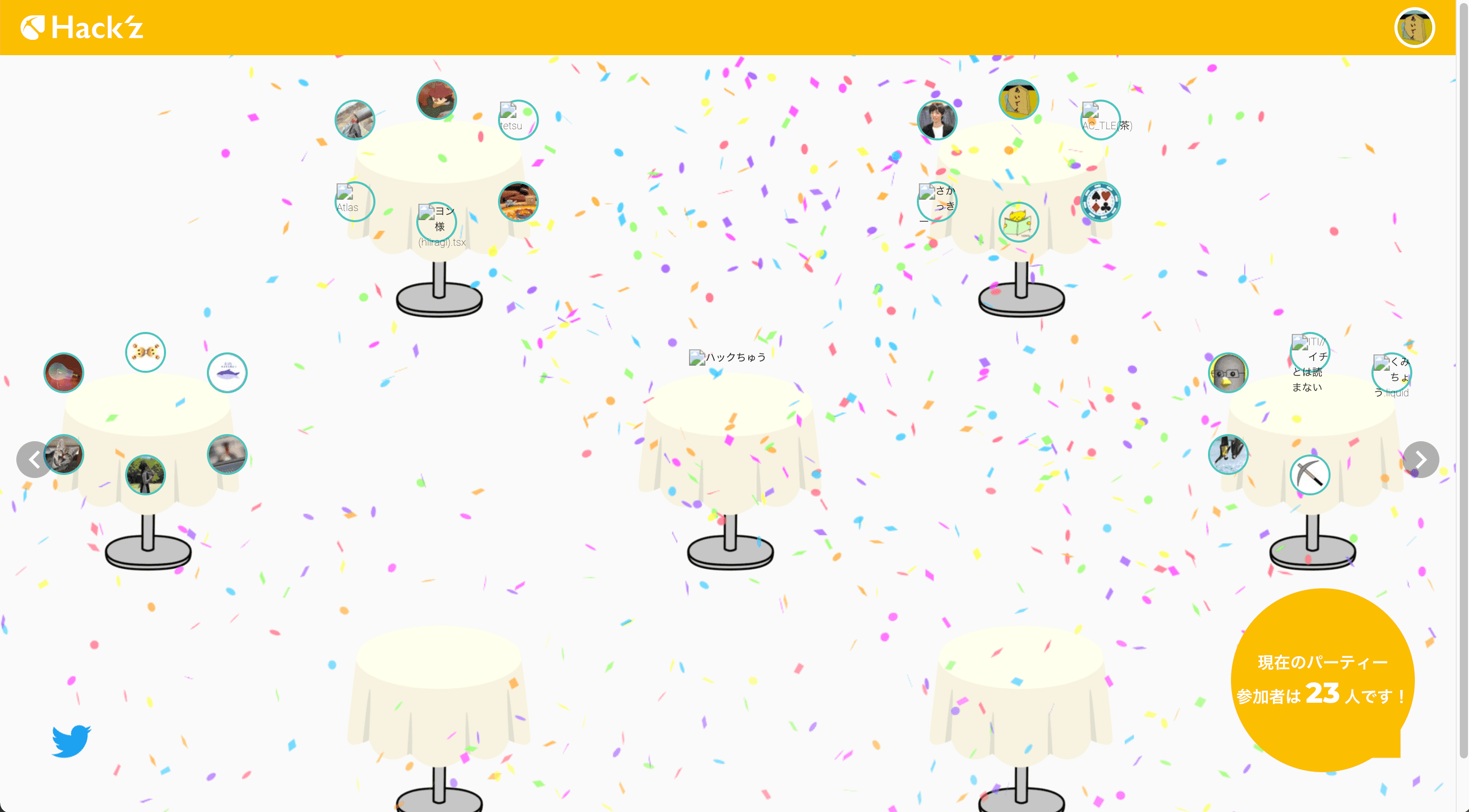Open the profile avatar in the header
Viewport: 1469px width, 812px height.
(1414, 28)
